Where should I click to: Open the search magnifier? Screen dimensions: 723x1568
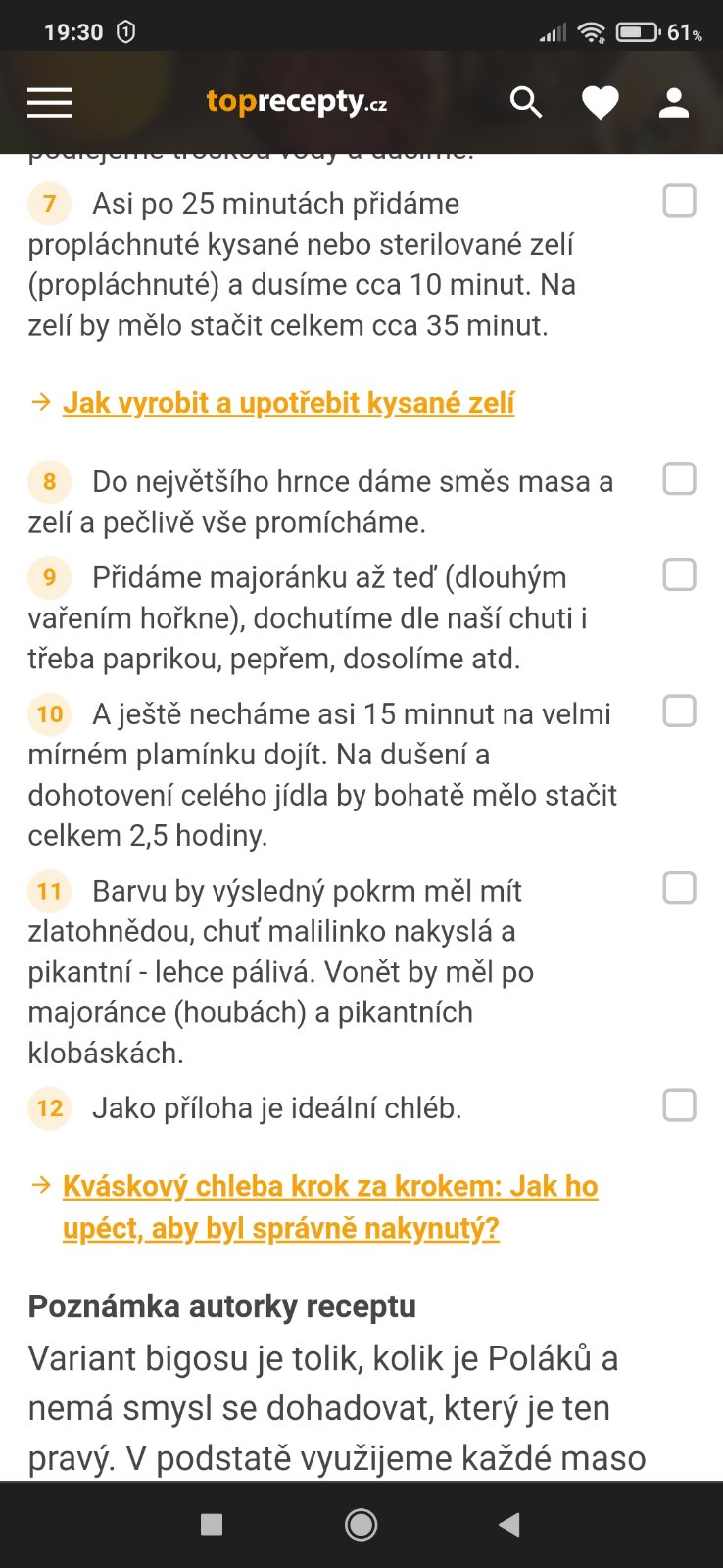tap(526, 102)
